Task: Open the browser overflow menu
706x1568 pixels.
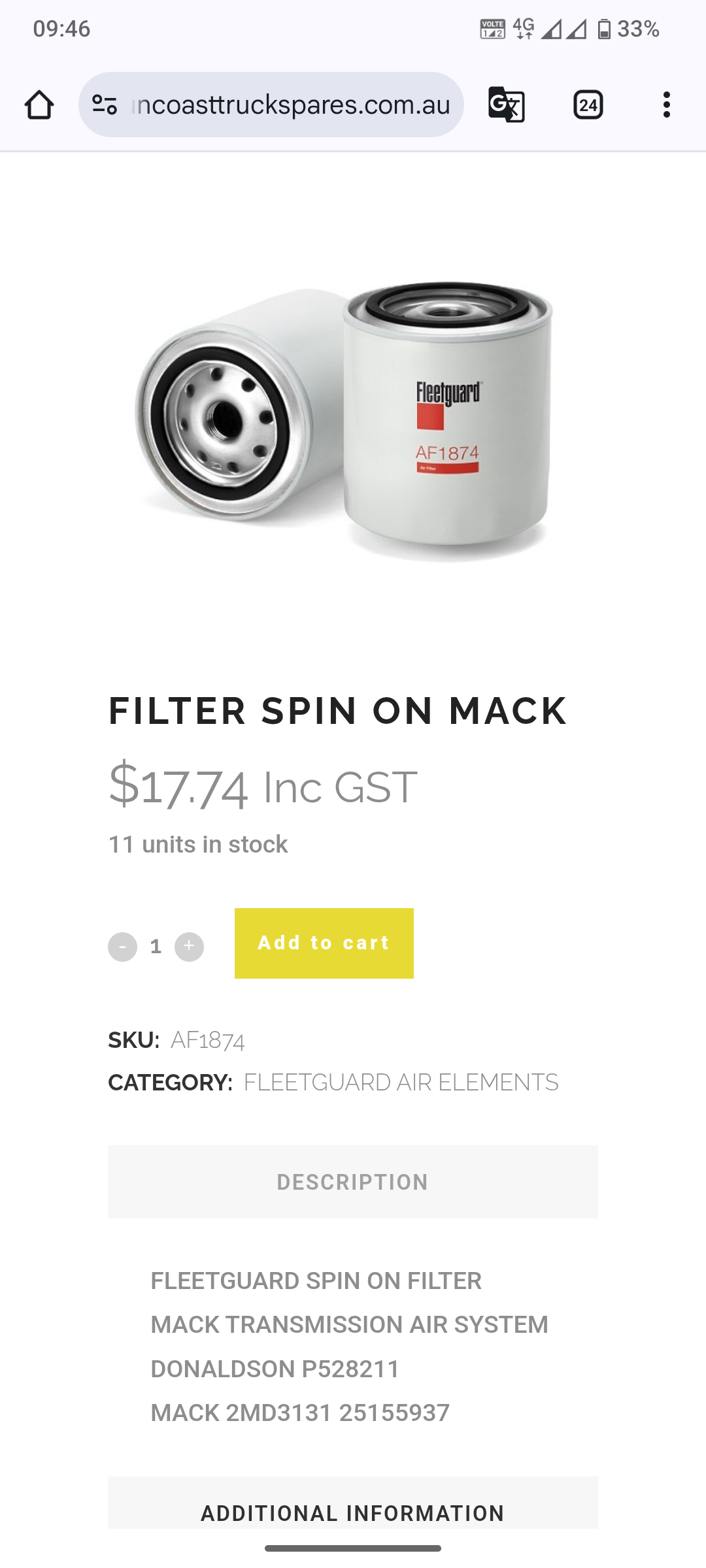Action: click(666, 105)
